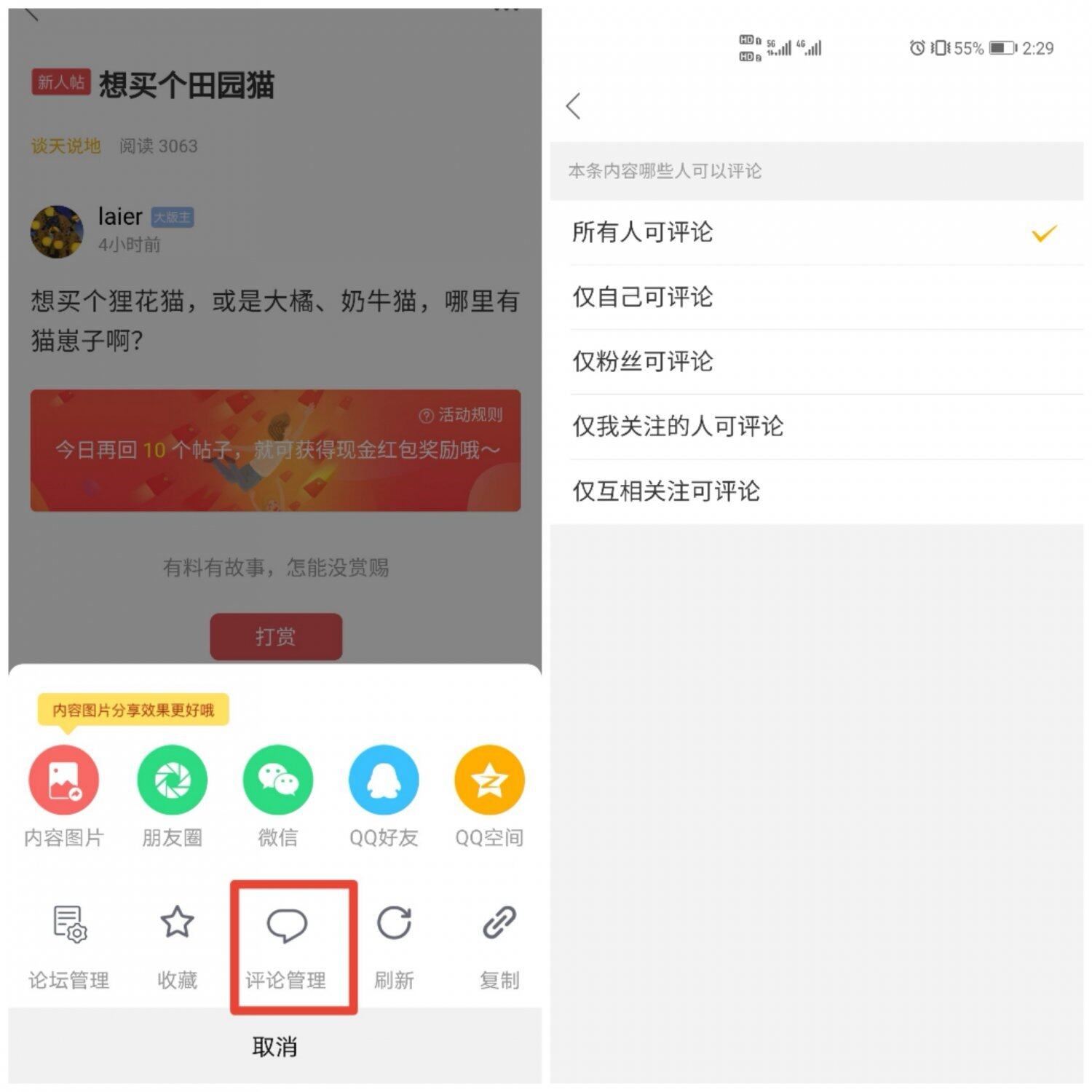Select 所有人可评论 option
Viewport: 1092px width, 1092px height.
(815, 232)
